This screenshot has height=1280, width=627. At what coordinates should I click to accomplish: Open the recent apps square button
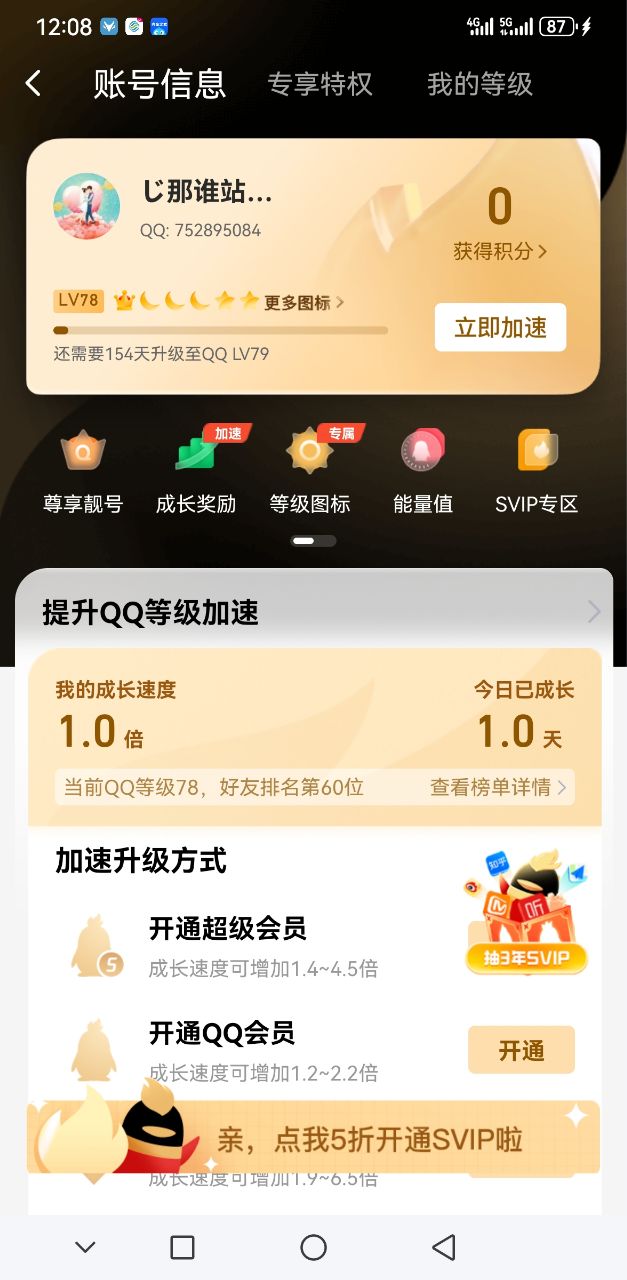tap(182, 1247)
